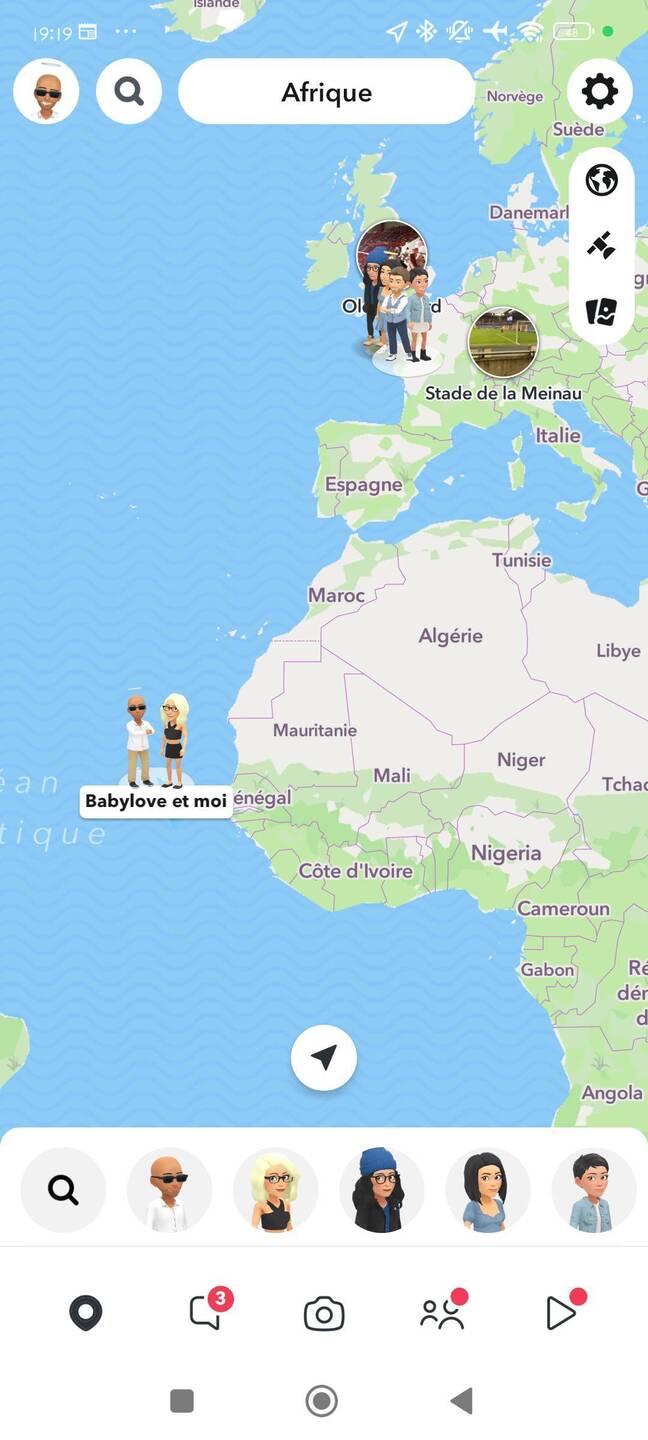The image size is (648, 1440).
Task: Switch to the globe map view
Action: pyautogui.click(x=601, y=181)
